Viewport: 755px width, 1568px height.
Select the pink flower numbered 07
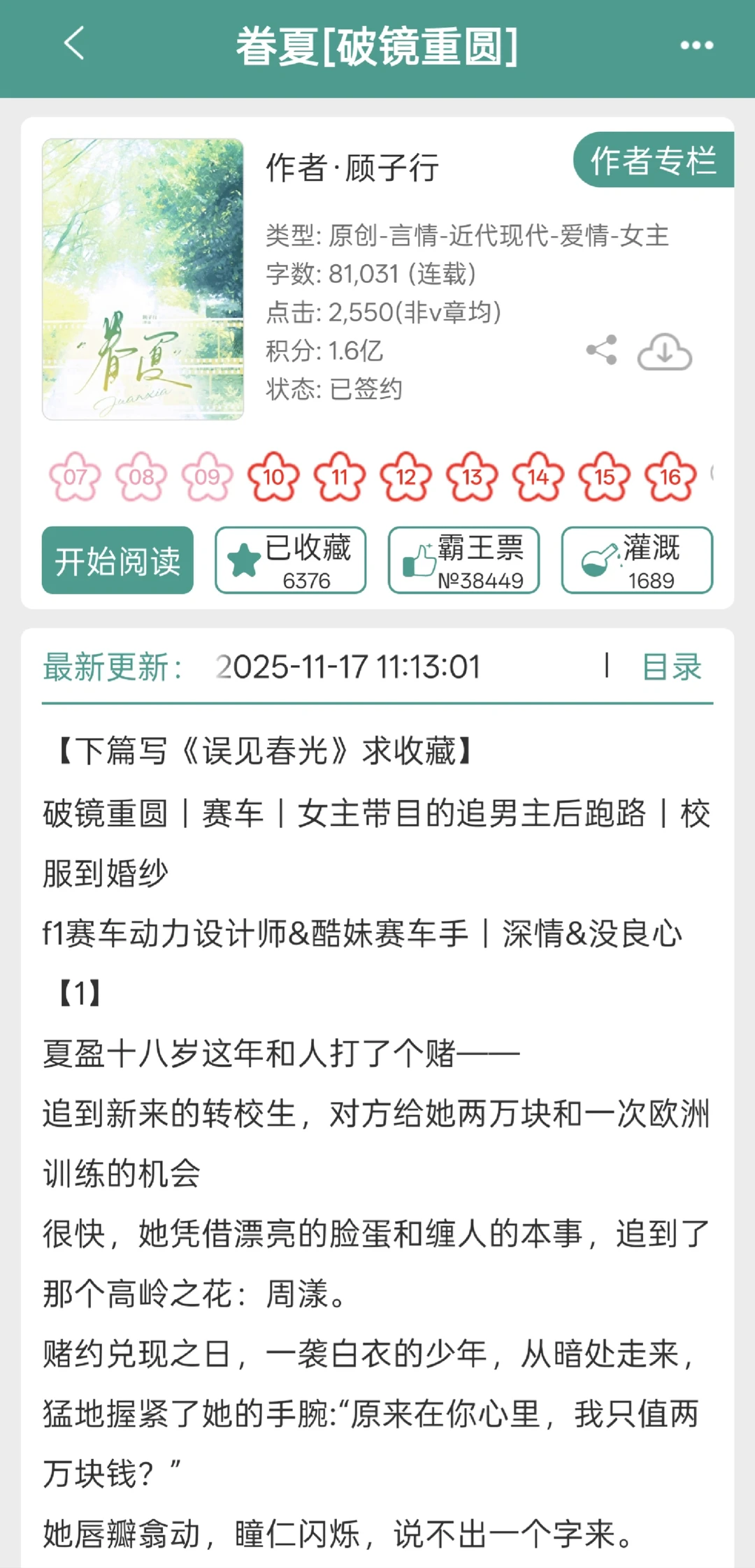[x=75, y=477]
